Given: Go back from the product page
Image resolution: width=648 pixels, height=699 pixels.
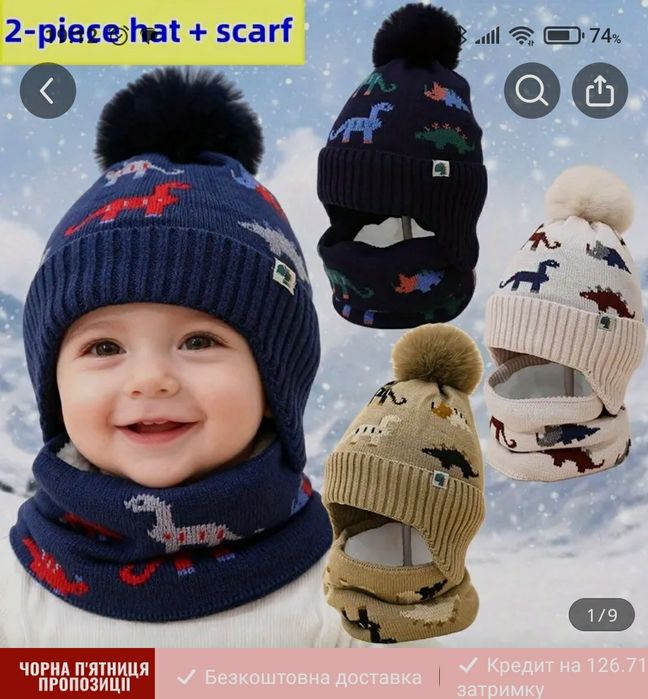Looking at the screenshot, I should [x=47, y=91].
